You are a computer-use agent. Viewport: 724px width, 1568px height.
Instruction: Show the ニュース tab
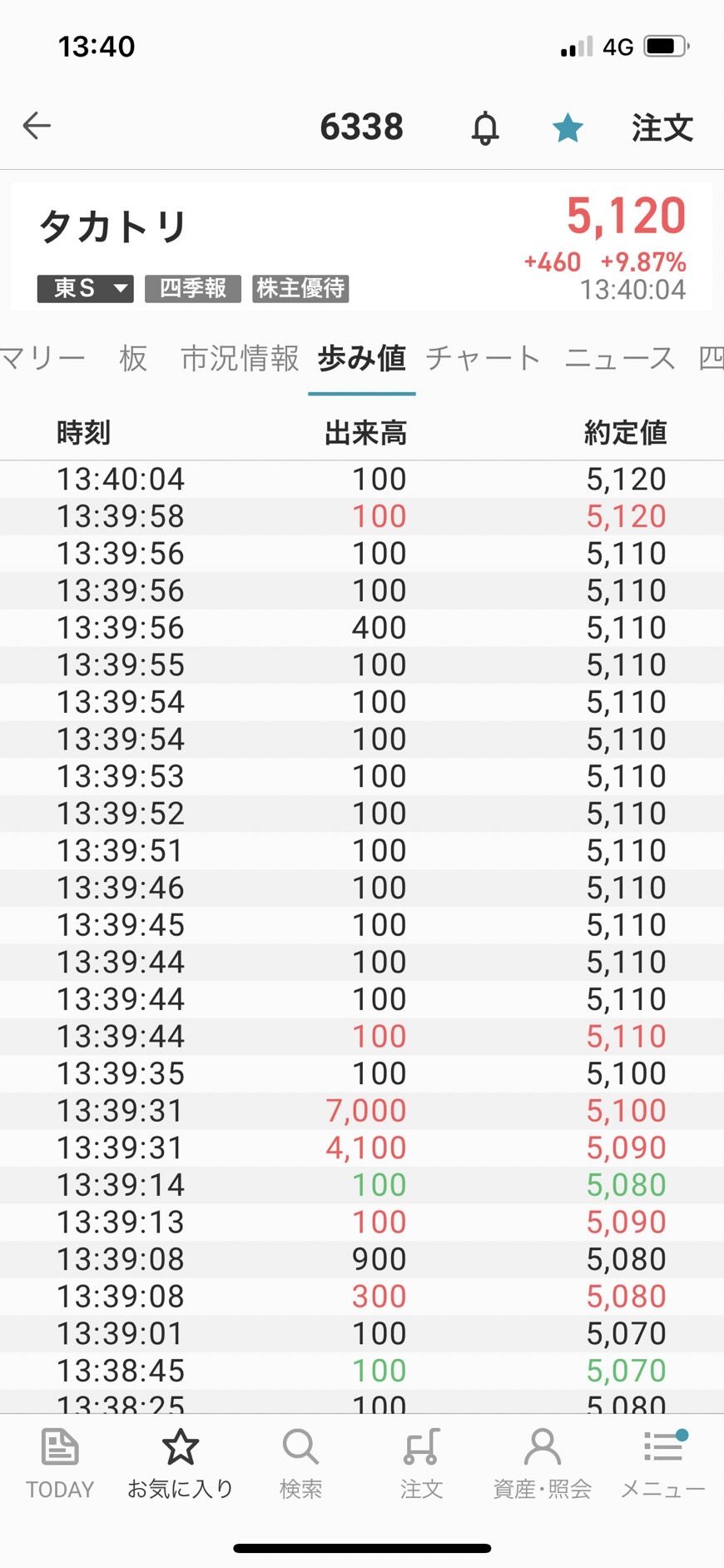pyautogui.click(x=620, y=359)
